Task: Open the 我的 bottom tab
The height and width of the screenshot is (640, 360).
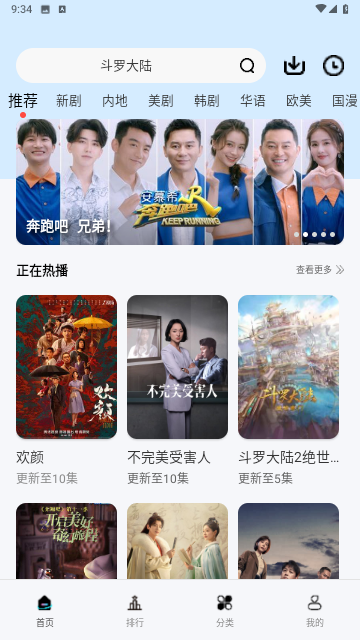Action: (315, 611)
